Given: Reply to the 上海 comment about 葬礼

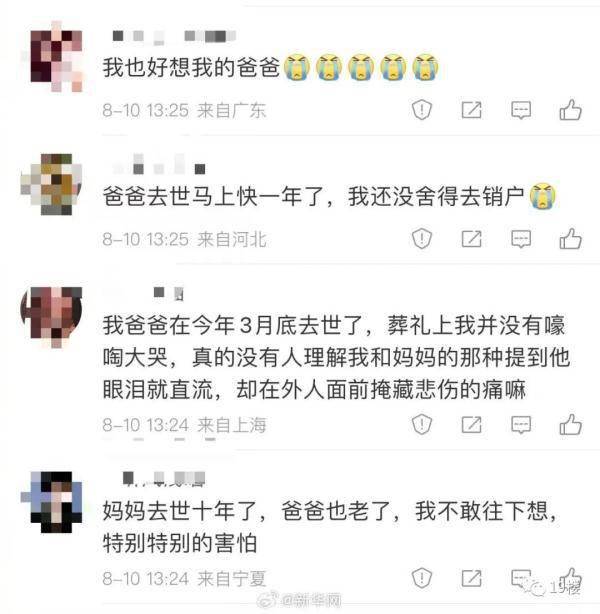Looking at the screenshot, I should tap(520, 425).
